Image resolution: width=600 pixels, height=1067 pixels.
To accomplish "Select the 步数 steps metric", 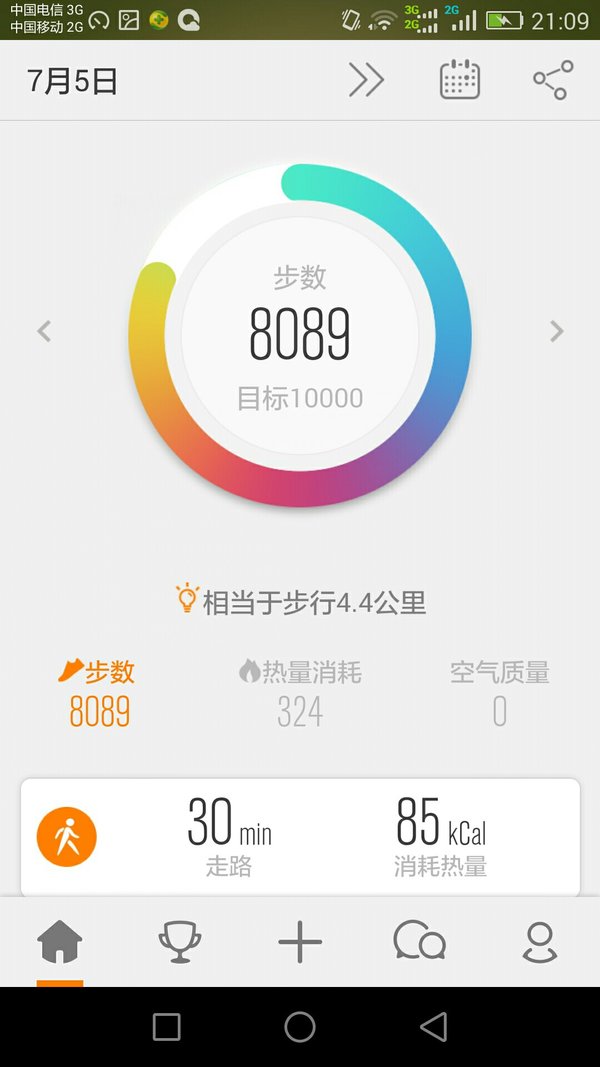I will tap(99, 693).
